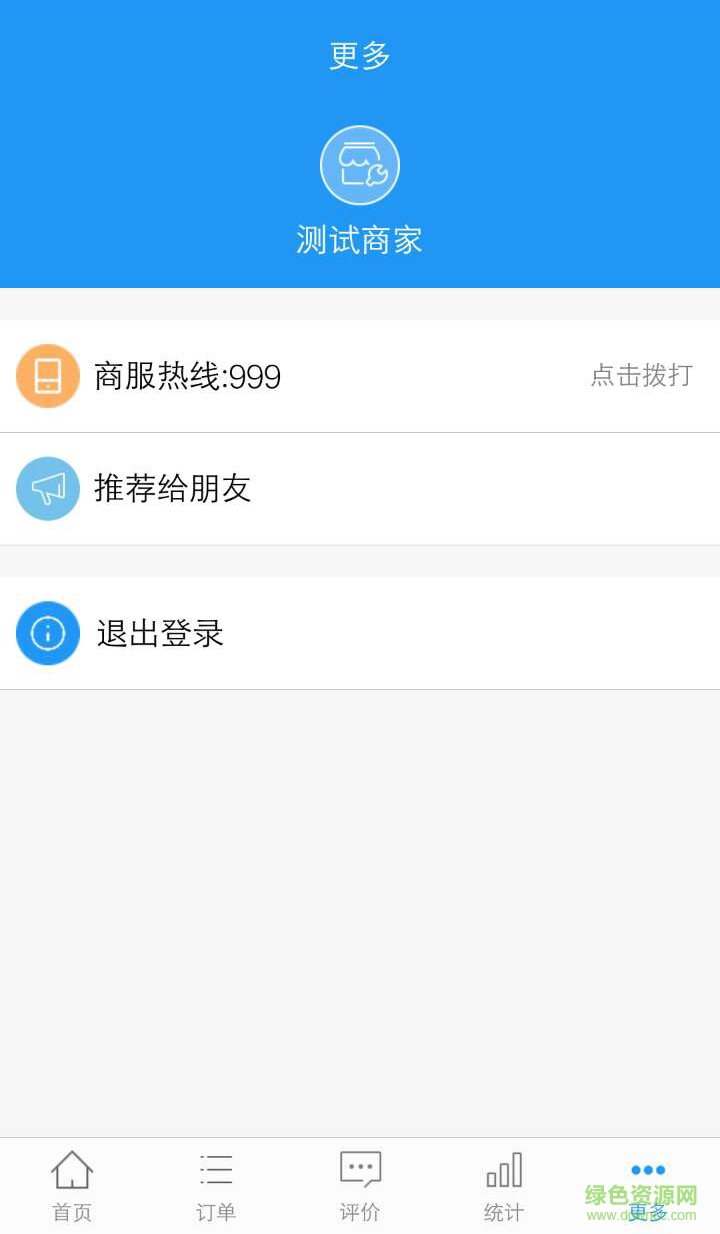The image size is (720, 1234).
Task: Tap the 更多 page title
Action: coord(359,55)
